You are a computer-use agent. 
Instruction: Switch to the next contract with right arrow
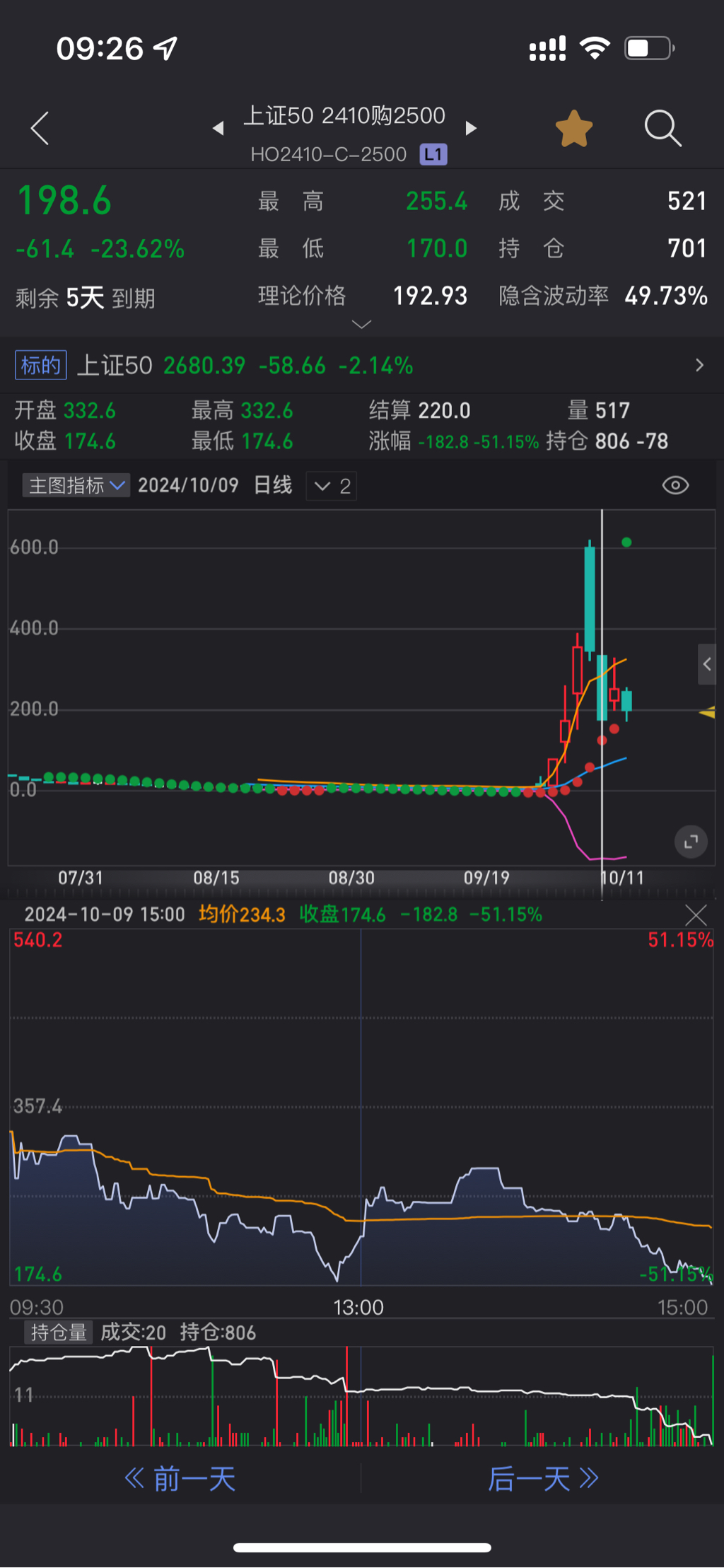471,129
